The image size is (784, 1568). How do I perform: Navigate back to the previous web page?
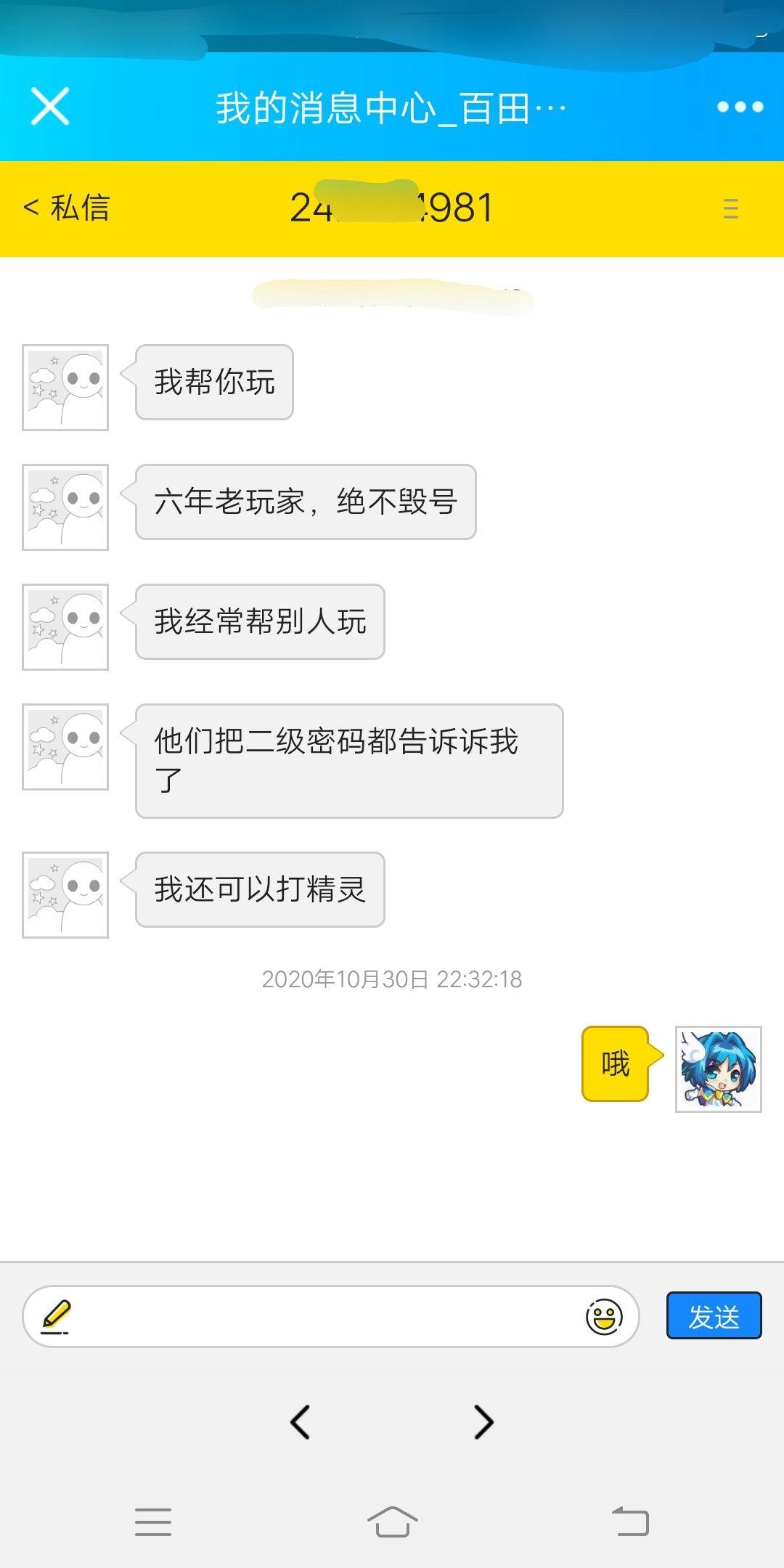pos(300,1421)
